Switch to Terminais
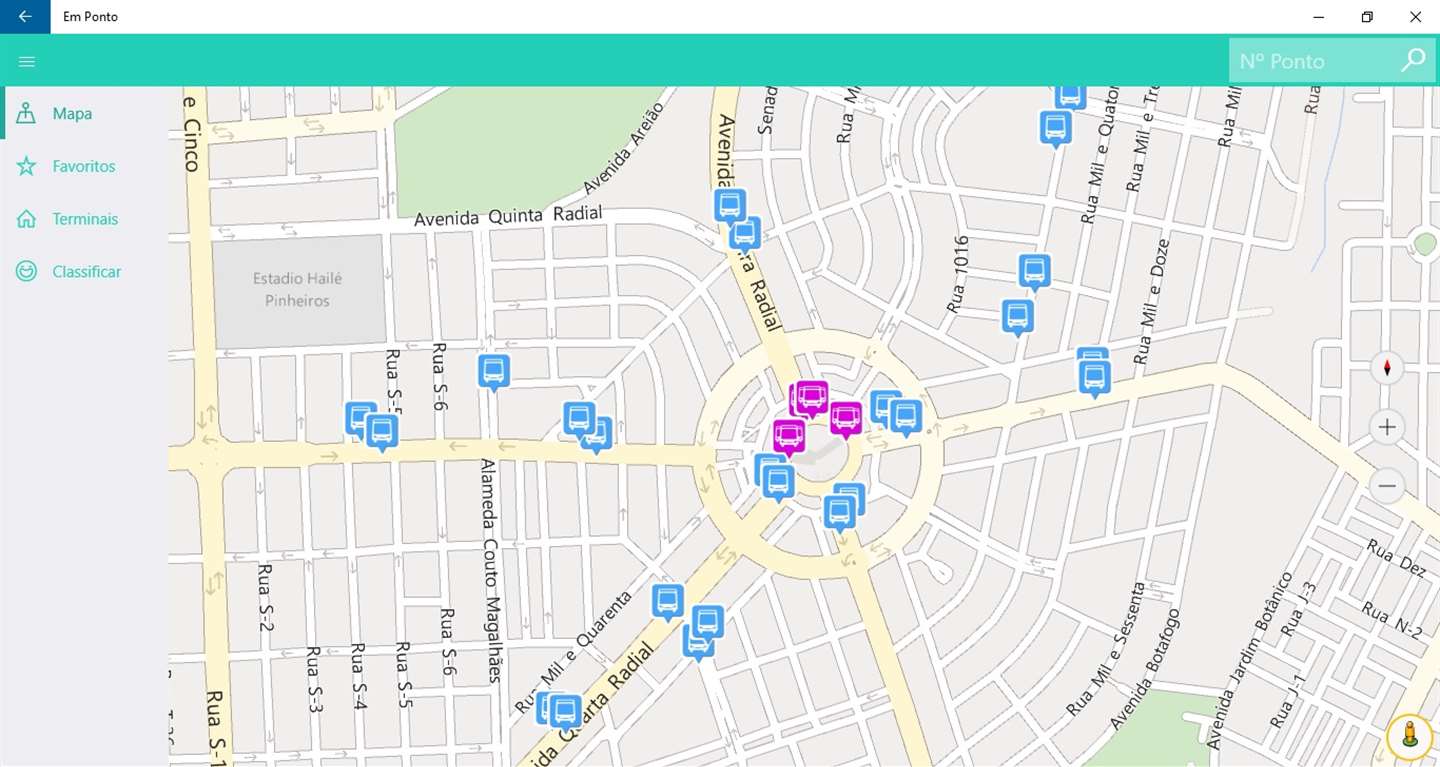 click(x=84, y=219)
